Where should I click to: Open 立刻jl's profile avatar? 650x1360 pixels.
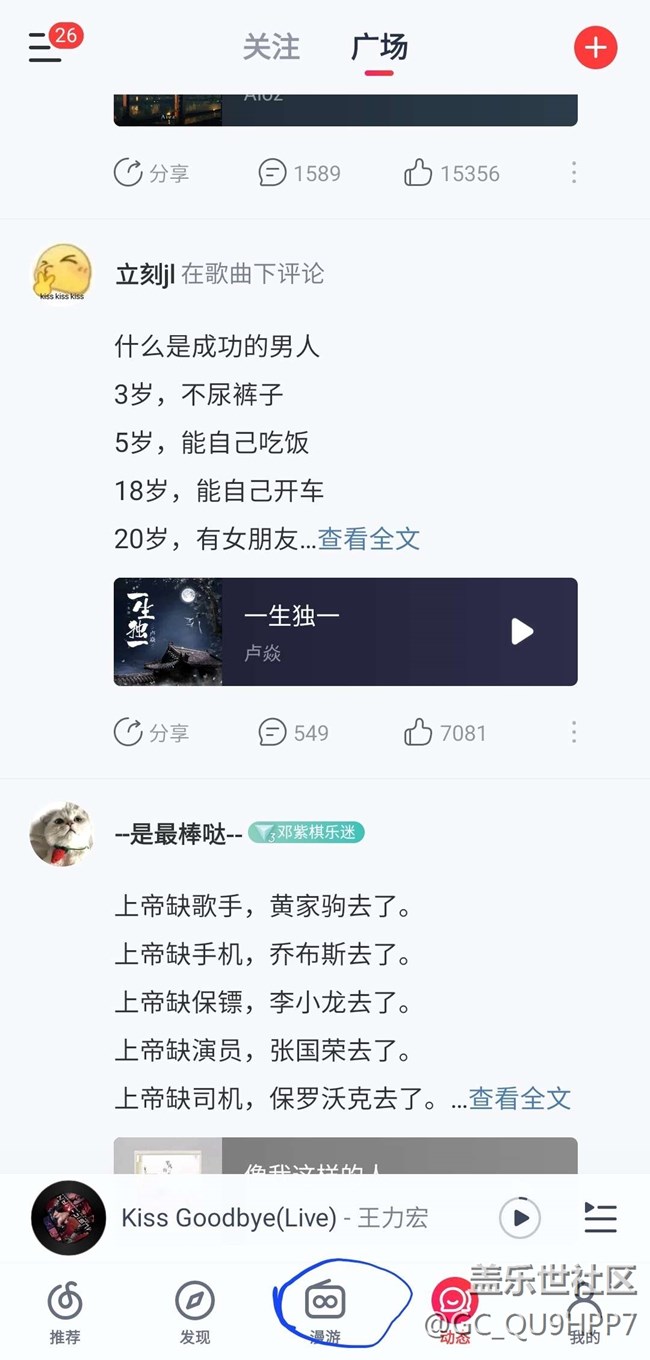pos(62,272)
